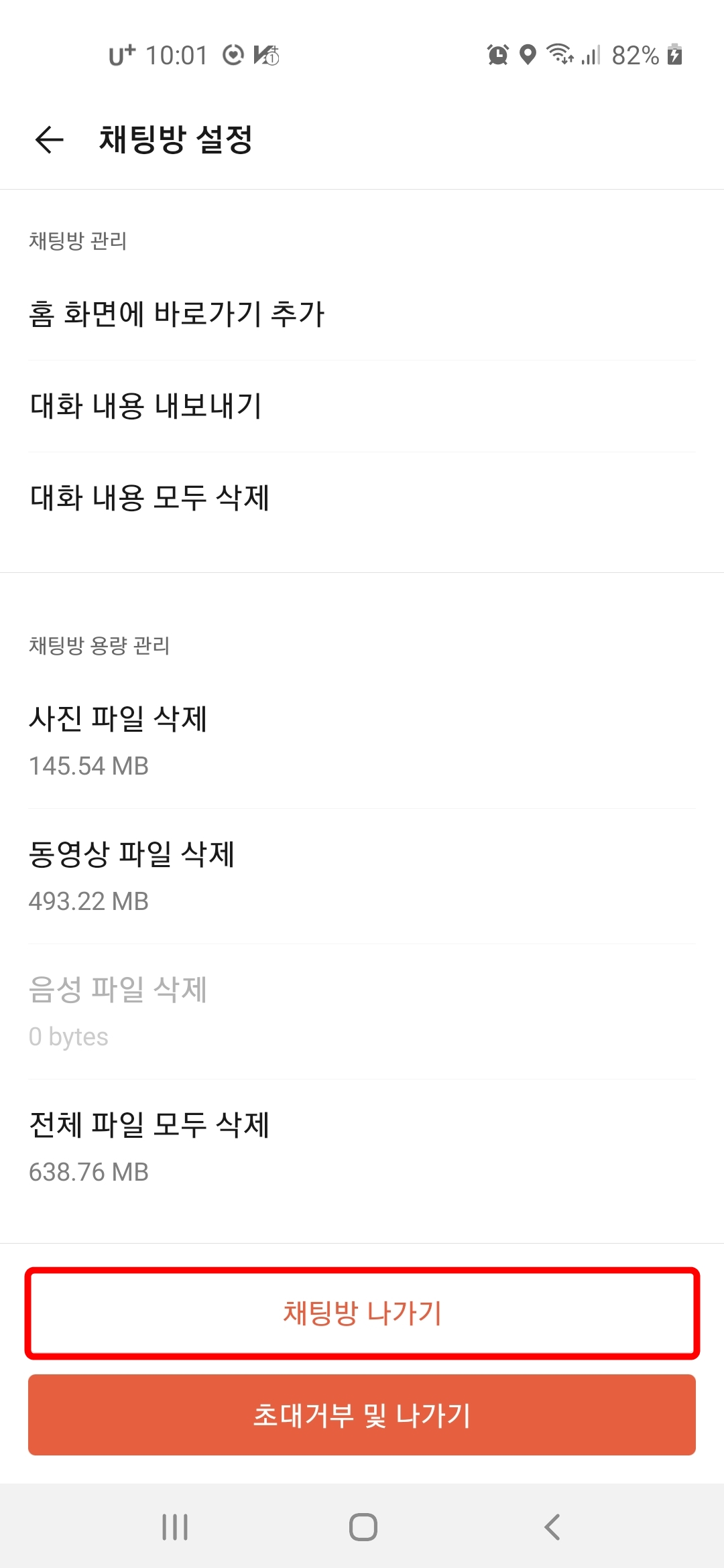Tap the location icon in status bar
724x1568 pixels.
[527, 54]
